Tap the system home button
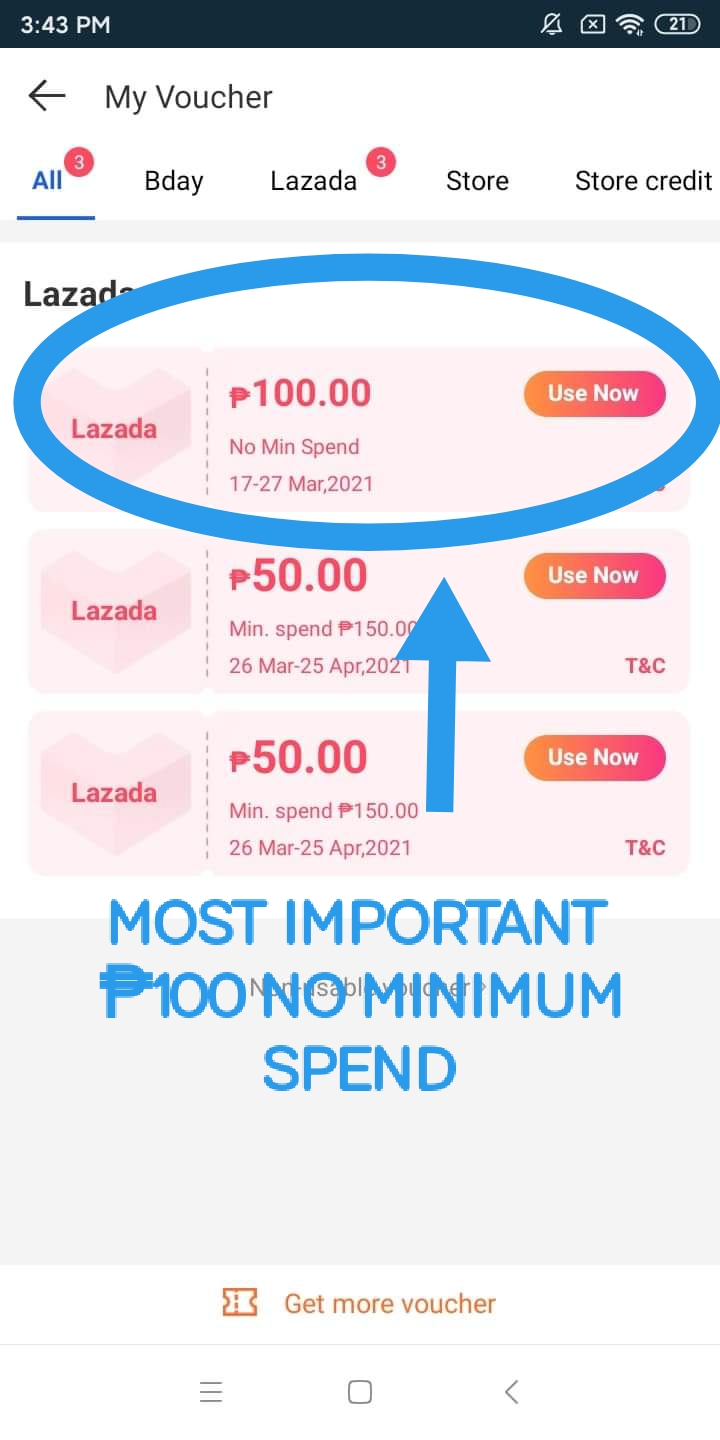The width and height of the screenshot is (720, 1440). [x=360, y=1392]
